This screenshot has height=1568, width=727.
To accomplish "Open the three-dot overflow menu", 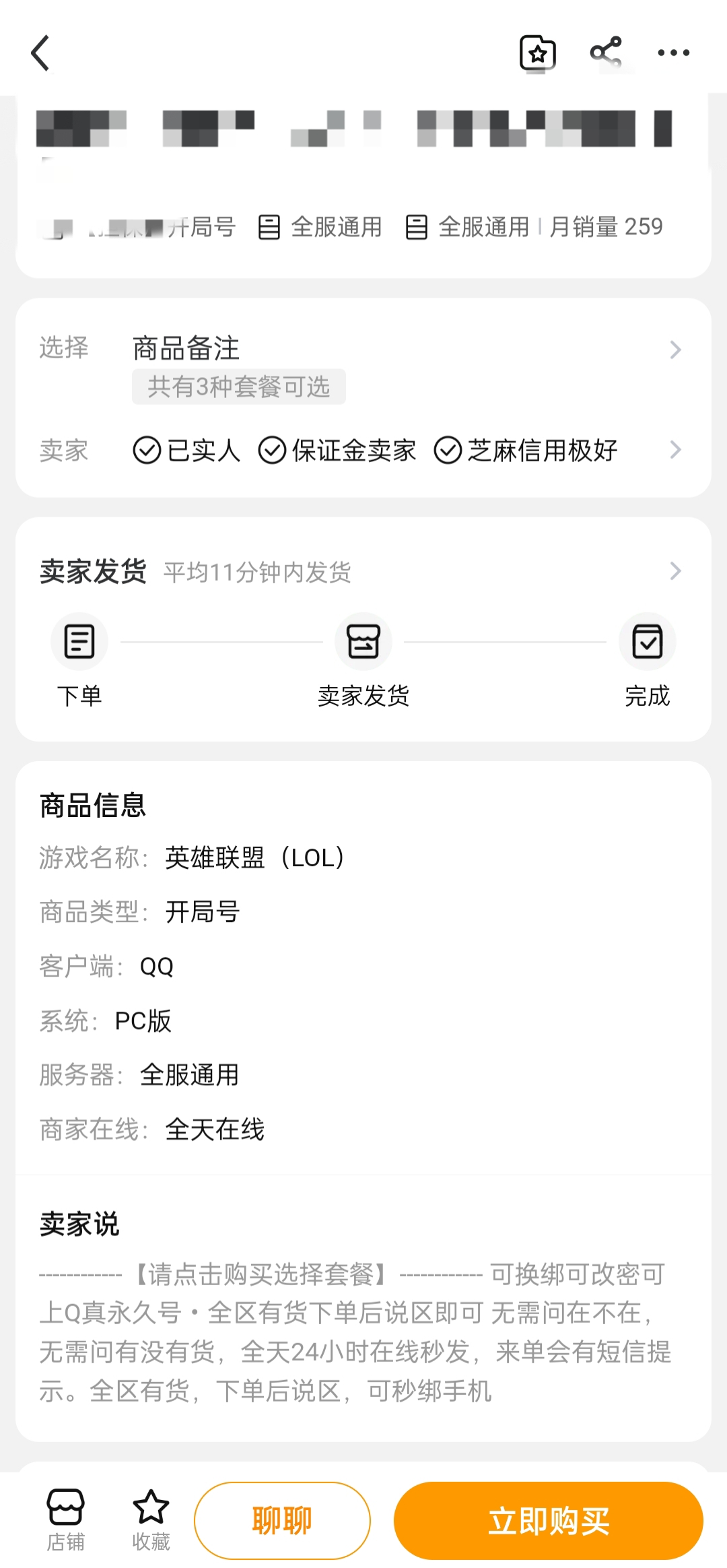I will (x=673, y=53).
